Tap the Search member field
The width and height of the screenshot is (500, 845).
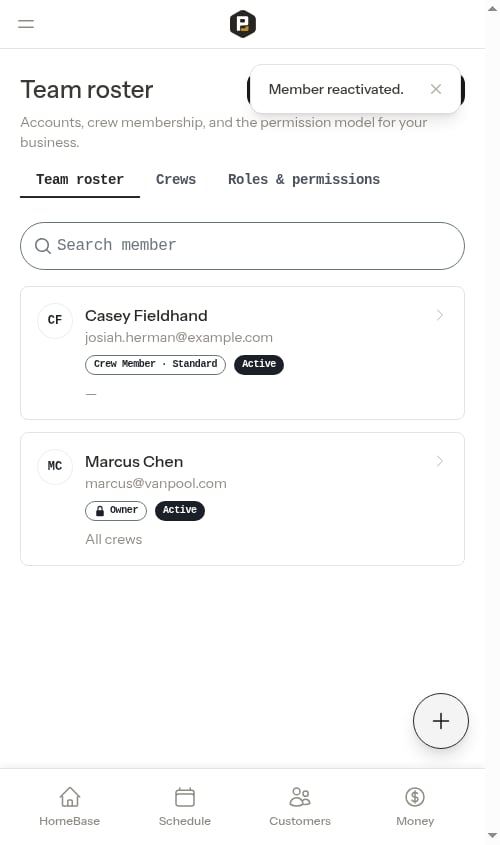tap(242, 246)
